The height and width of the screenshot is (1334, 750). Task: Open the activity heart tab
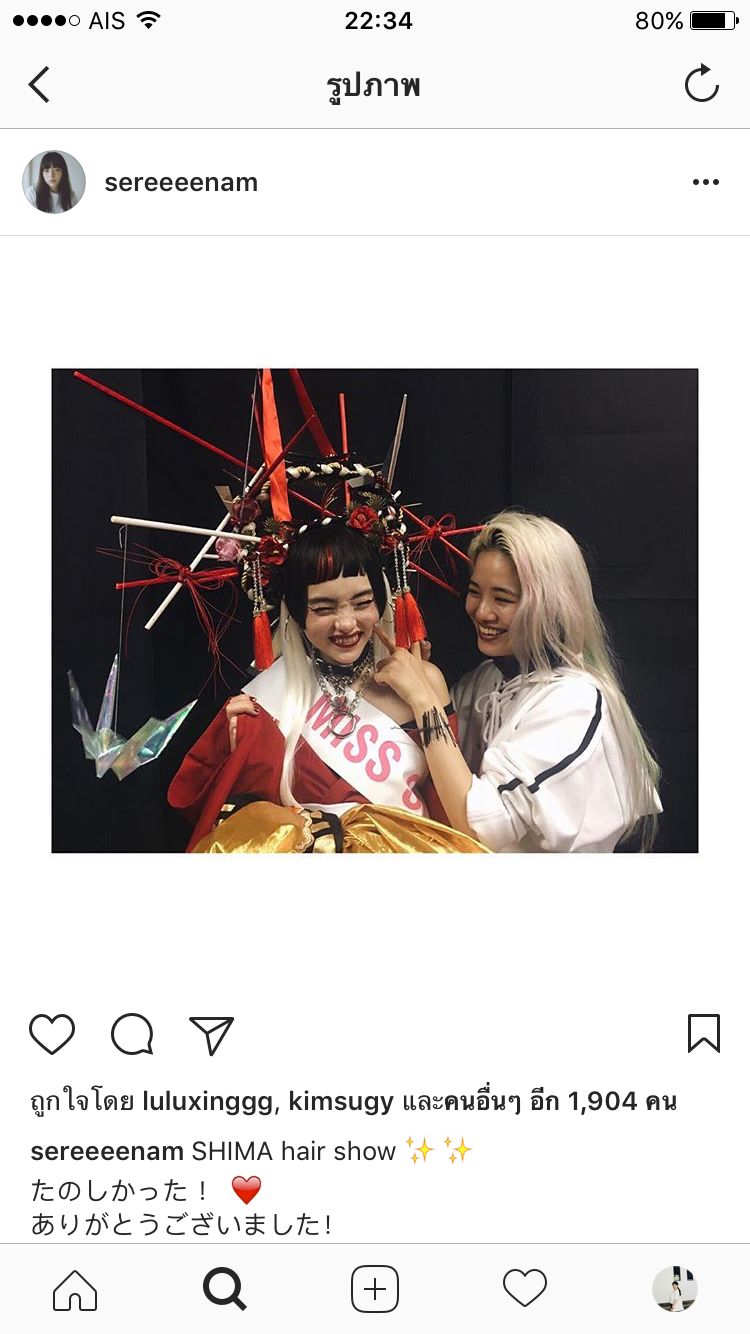tap(525, 1289)
